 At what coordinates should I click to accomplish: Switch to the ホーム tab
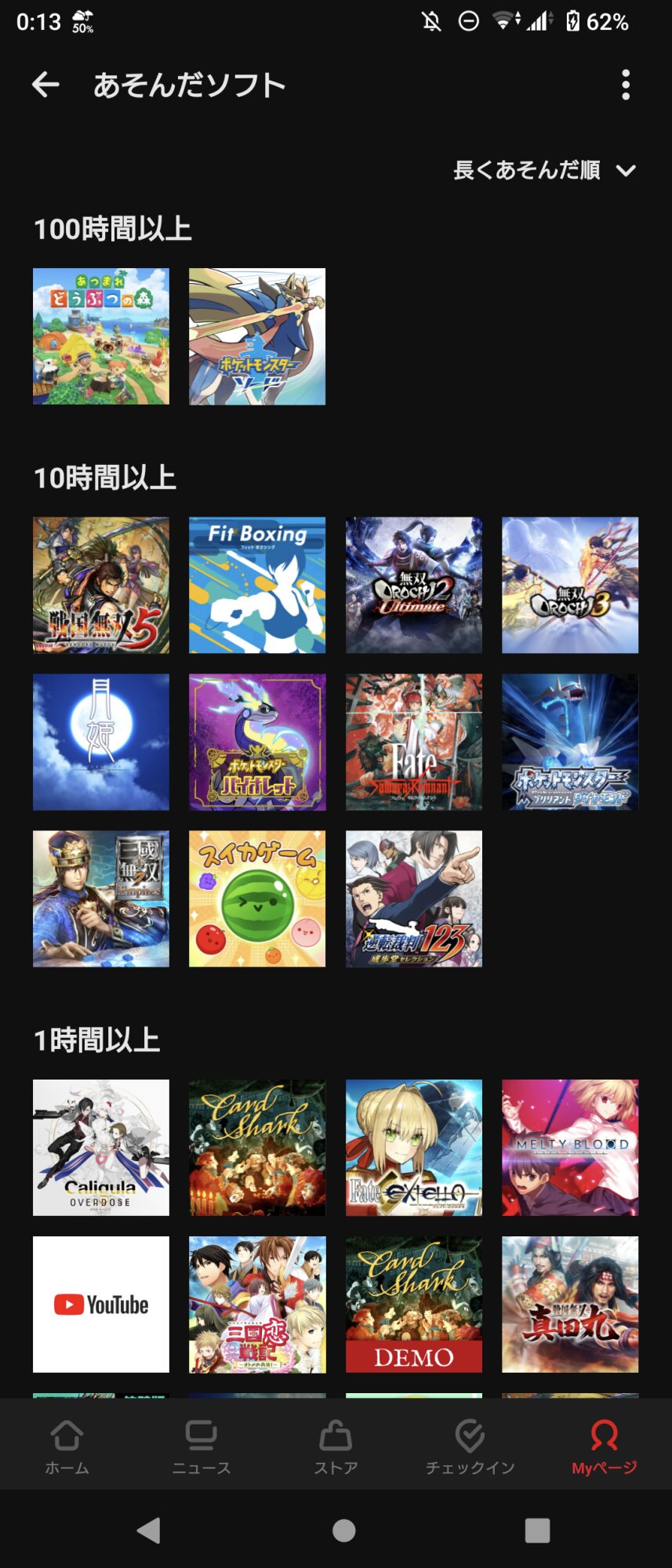(67, 1447)
